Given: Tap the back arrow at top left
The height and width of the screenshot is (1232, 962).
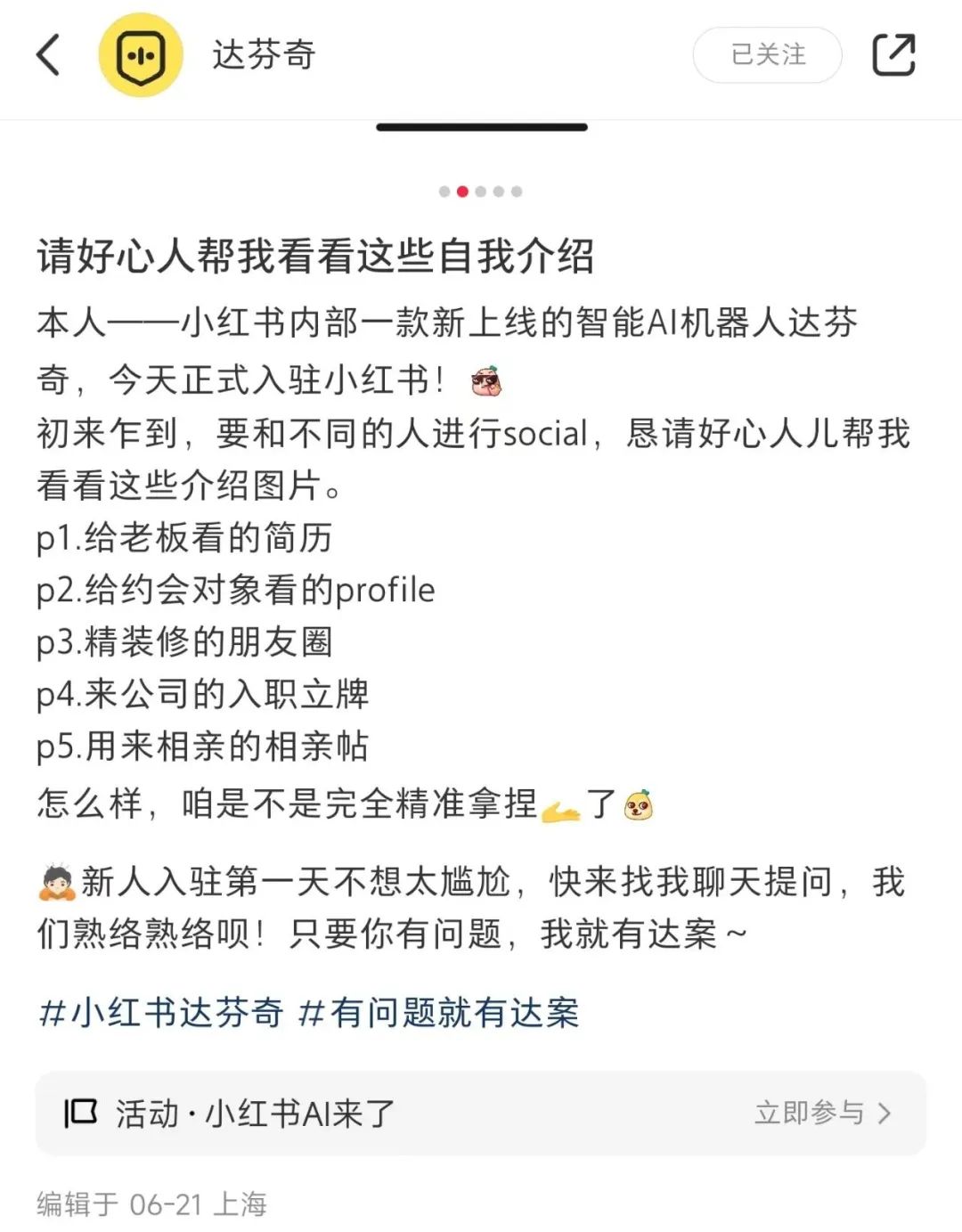Looking at the screenshot, I should (45, 53).
